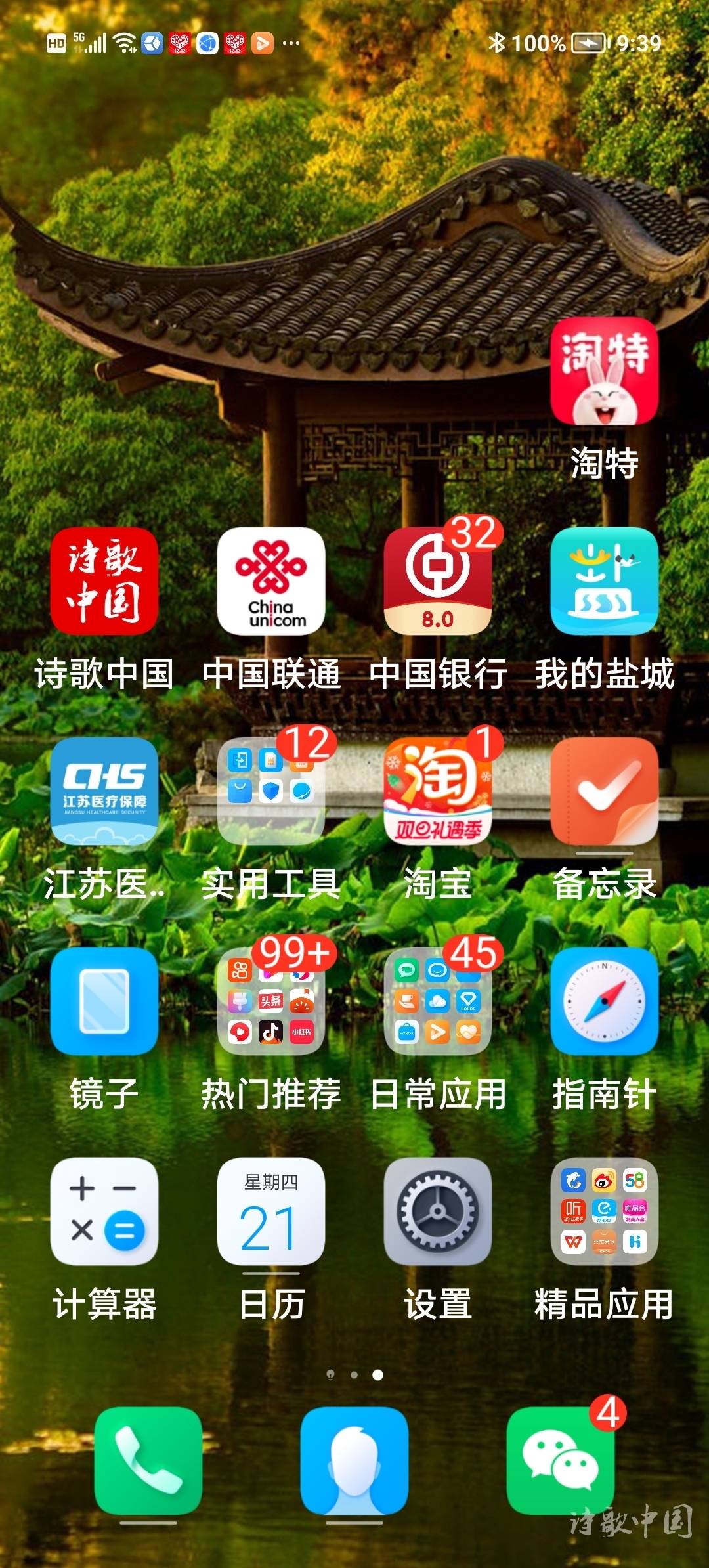709x1568 pixels.
Task: Launch the 指南针 compass
Action: click(x=604, y=1001)
